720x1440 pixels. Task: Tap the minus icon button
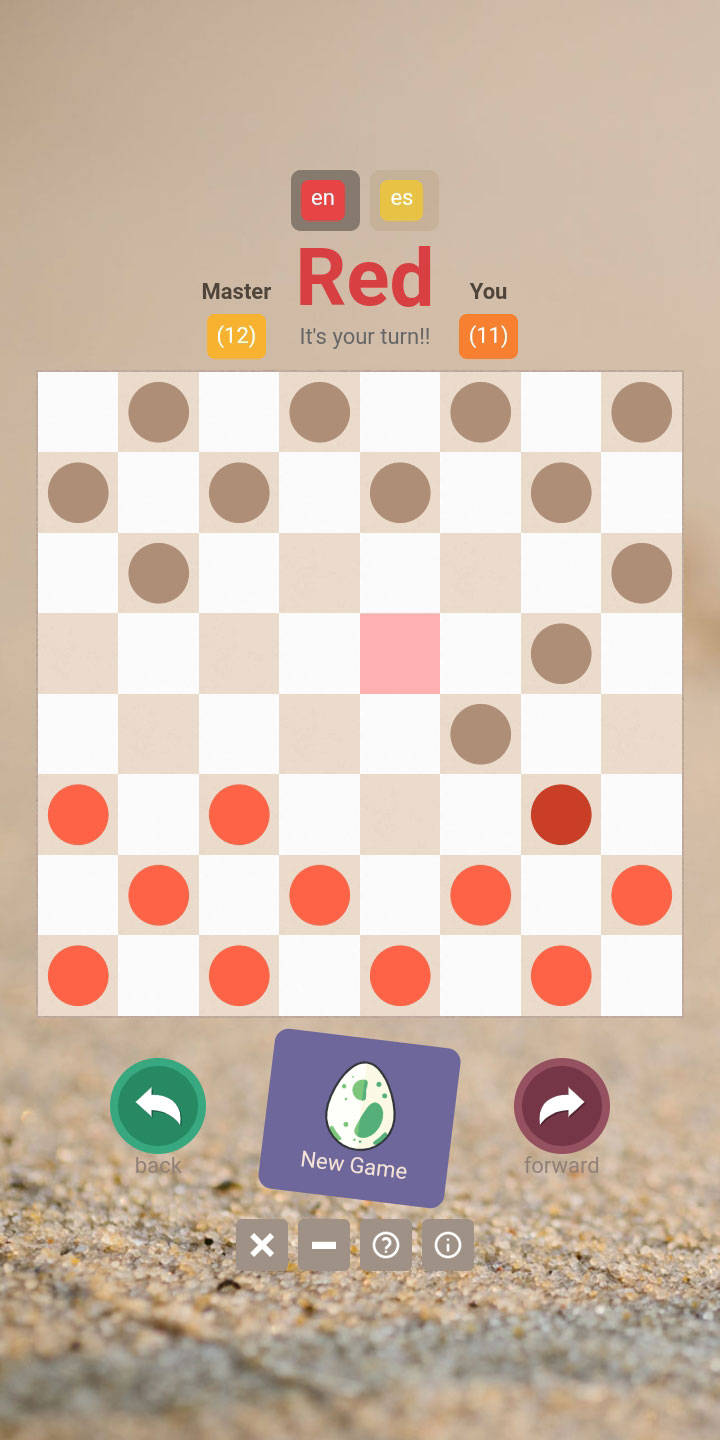324,1245
